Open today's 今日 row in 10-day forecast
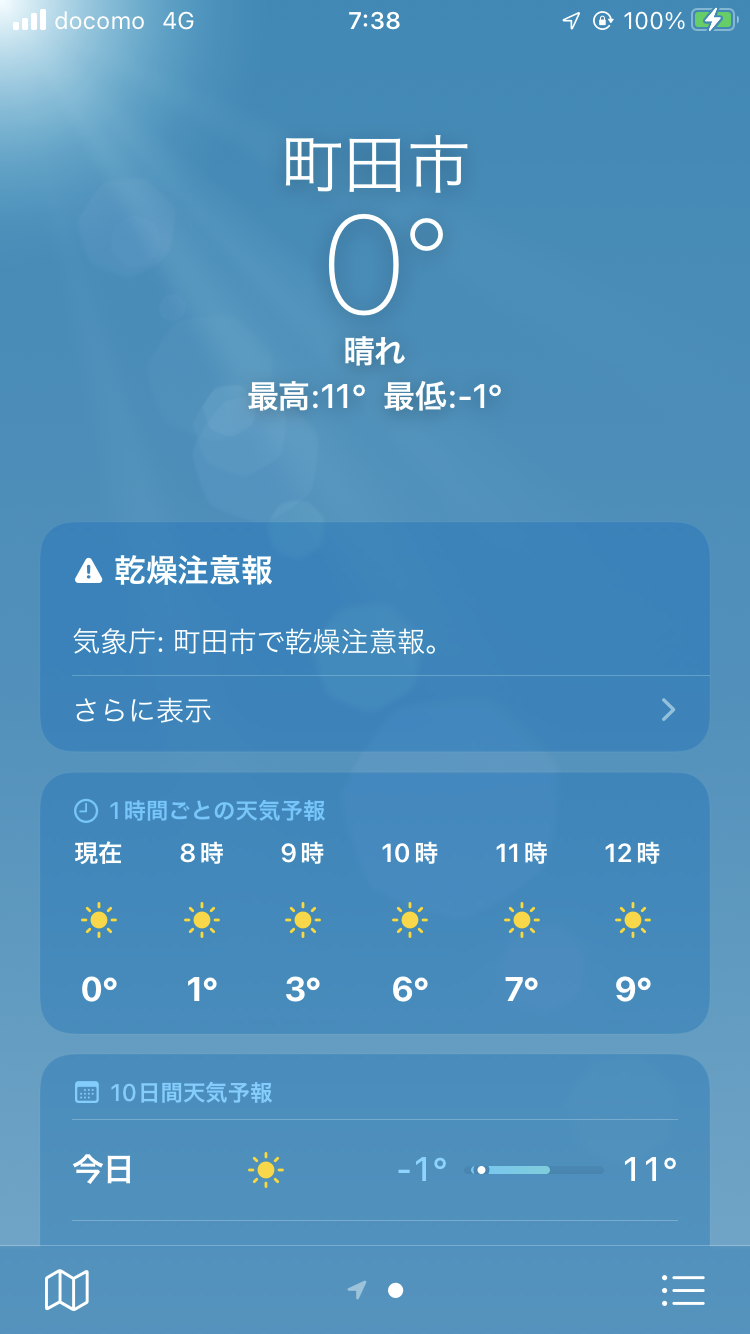This screenshot has width=750, height=1334. click(x=375, y=1169)
